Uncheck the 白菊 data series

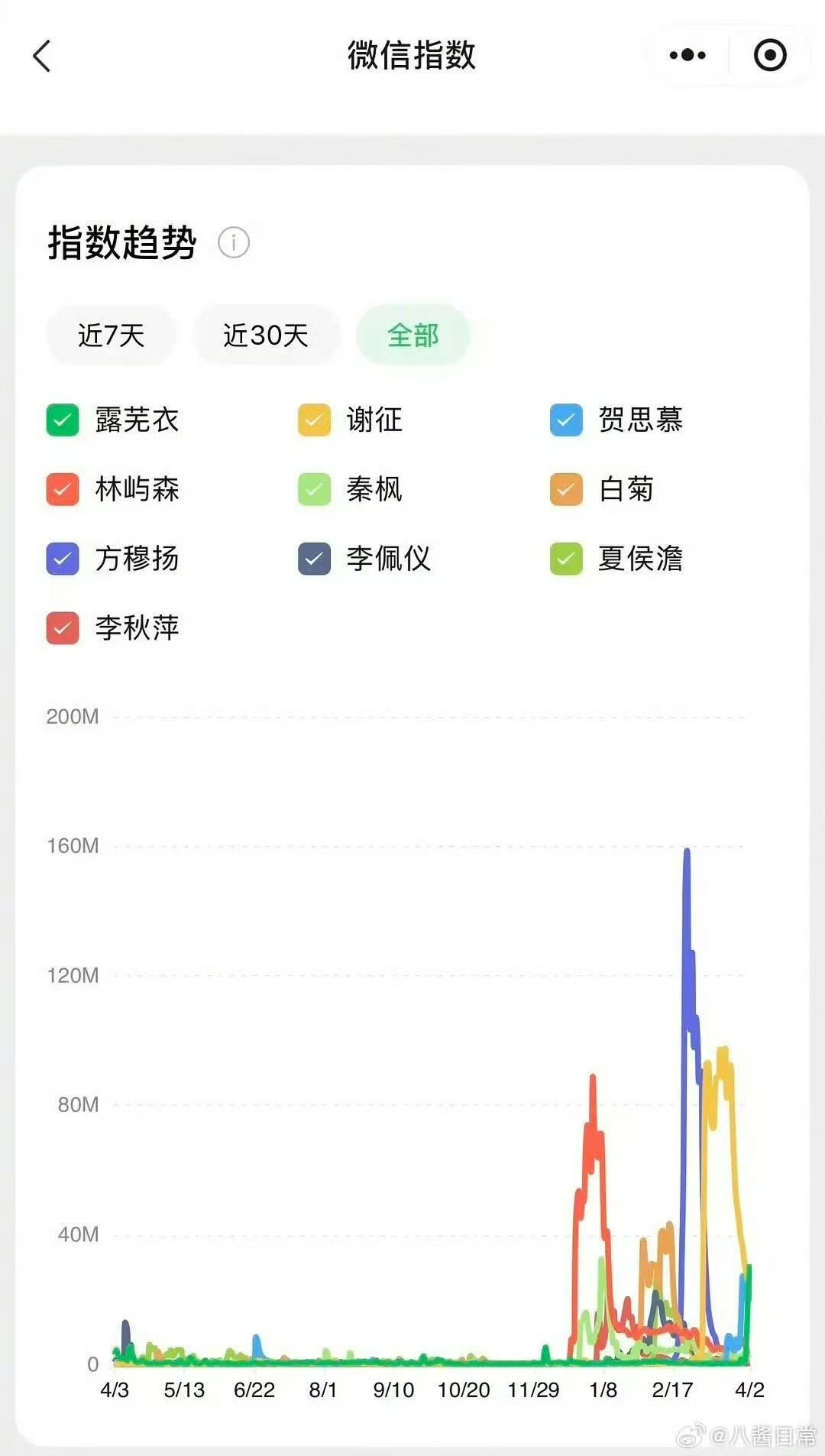(566, 491)
